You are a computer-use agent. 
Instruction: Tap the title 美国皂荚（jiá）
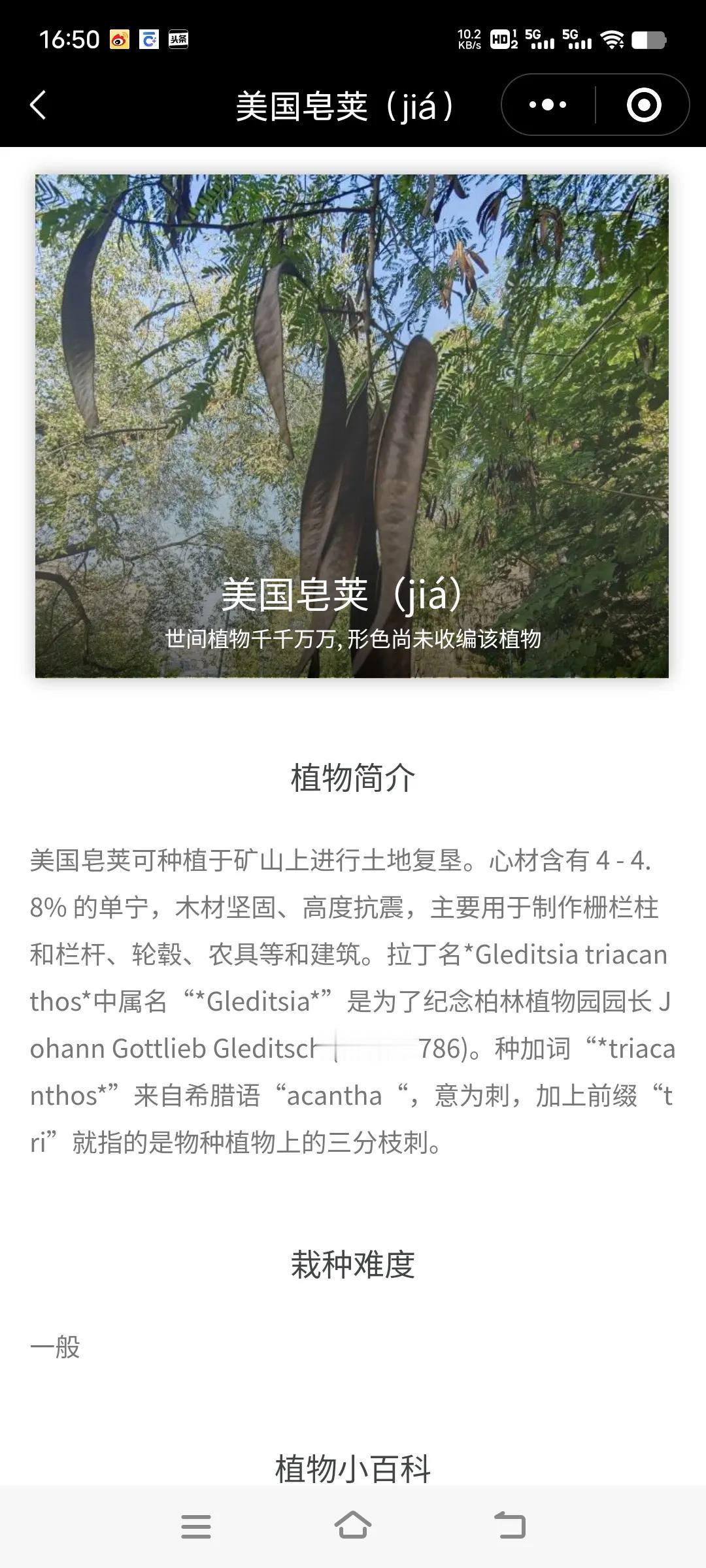click(x=348, y=105)
